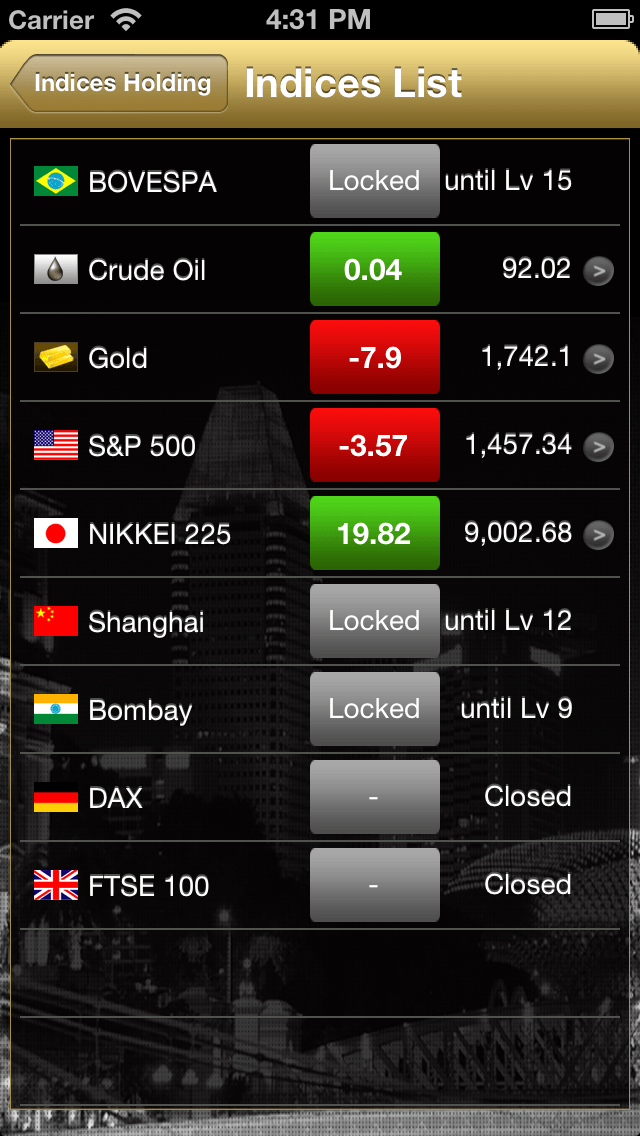Tap the Locked button for Bombay
The width and height of the screenshot is (640, 1136).
pos(374,709)
